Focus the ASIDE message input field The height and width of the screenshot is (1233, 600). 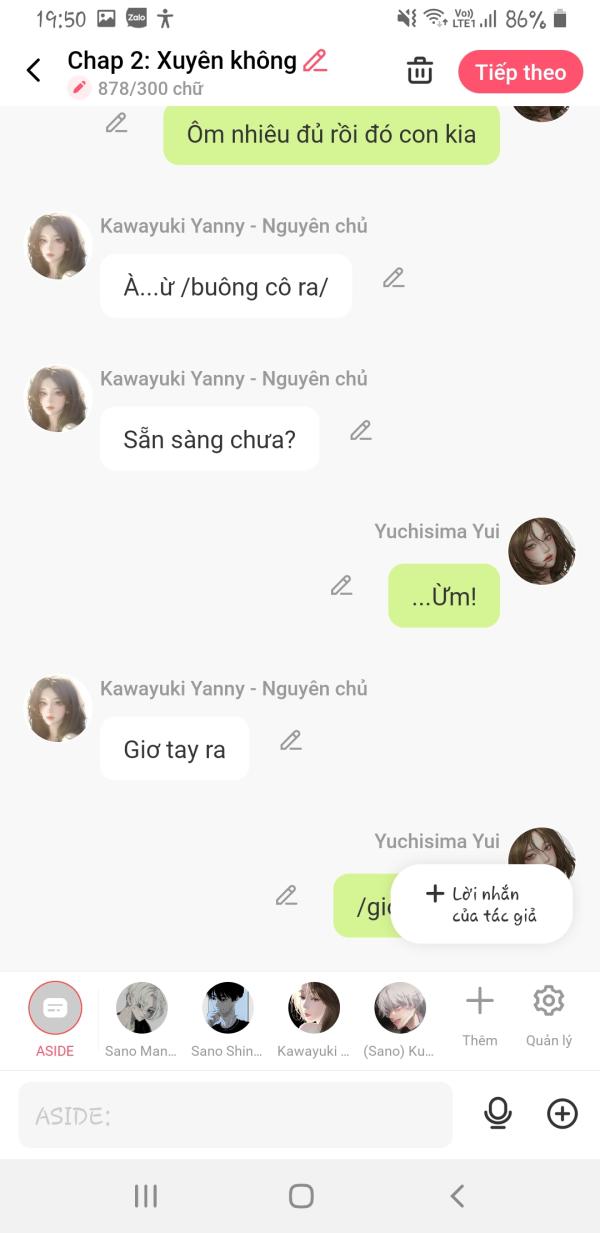235,1115
